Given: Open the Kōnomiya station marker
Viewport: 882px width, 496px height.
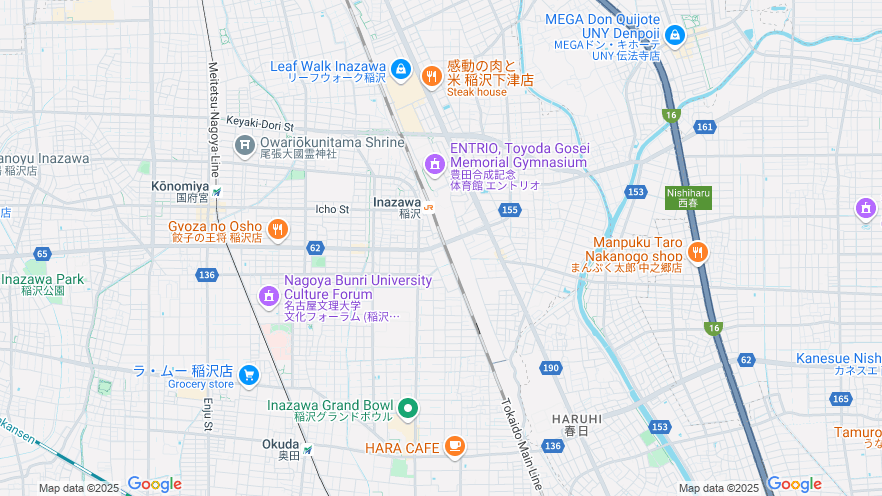Looking at the screenshot, I should (x=217, y=191).
